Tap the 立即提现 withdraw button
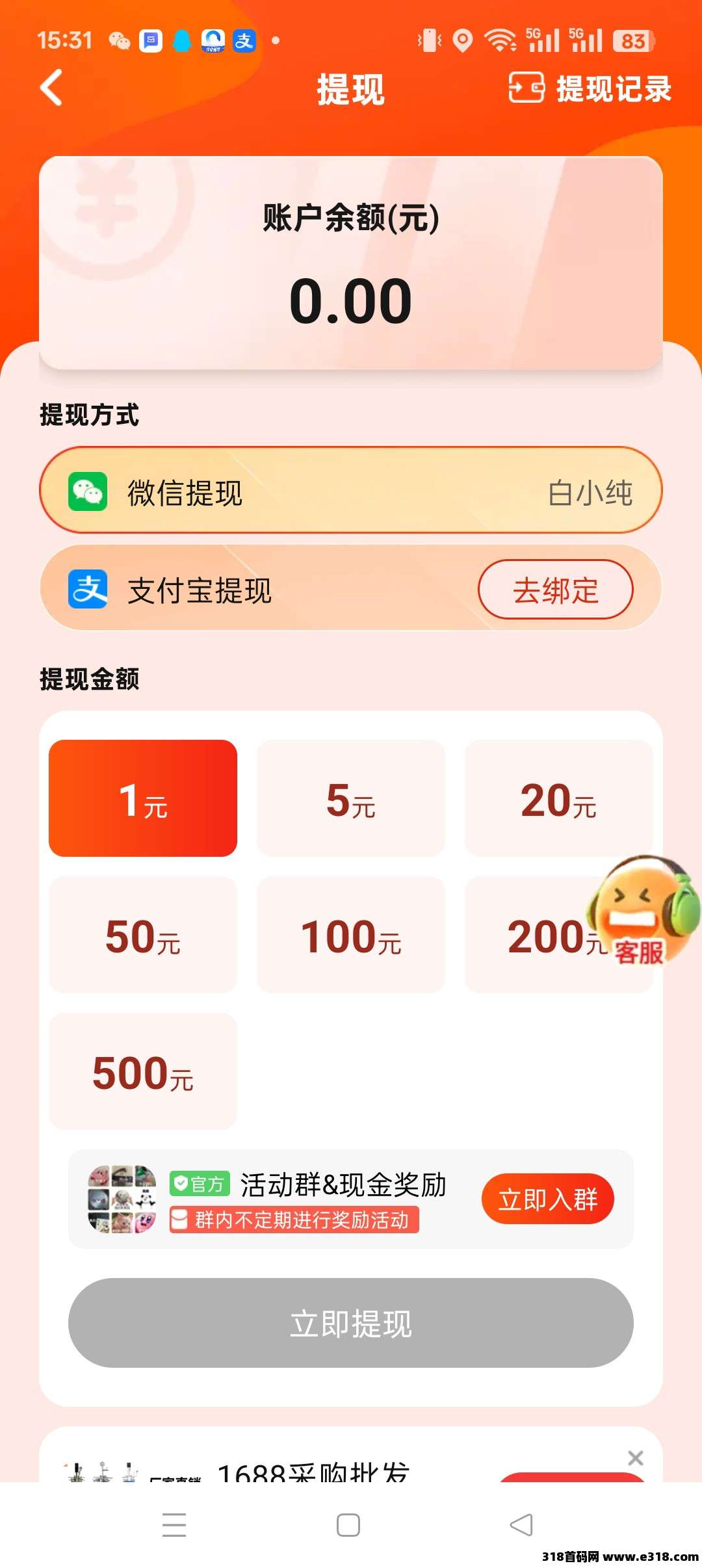 click(351, 1324)
